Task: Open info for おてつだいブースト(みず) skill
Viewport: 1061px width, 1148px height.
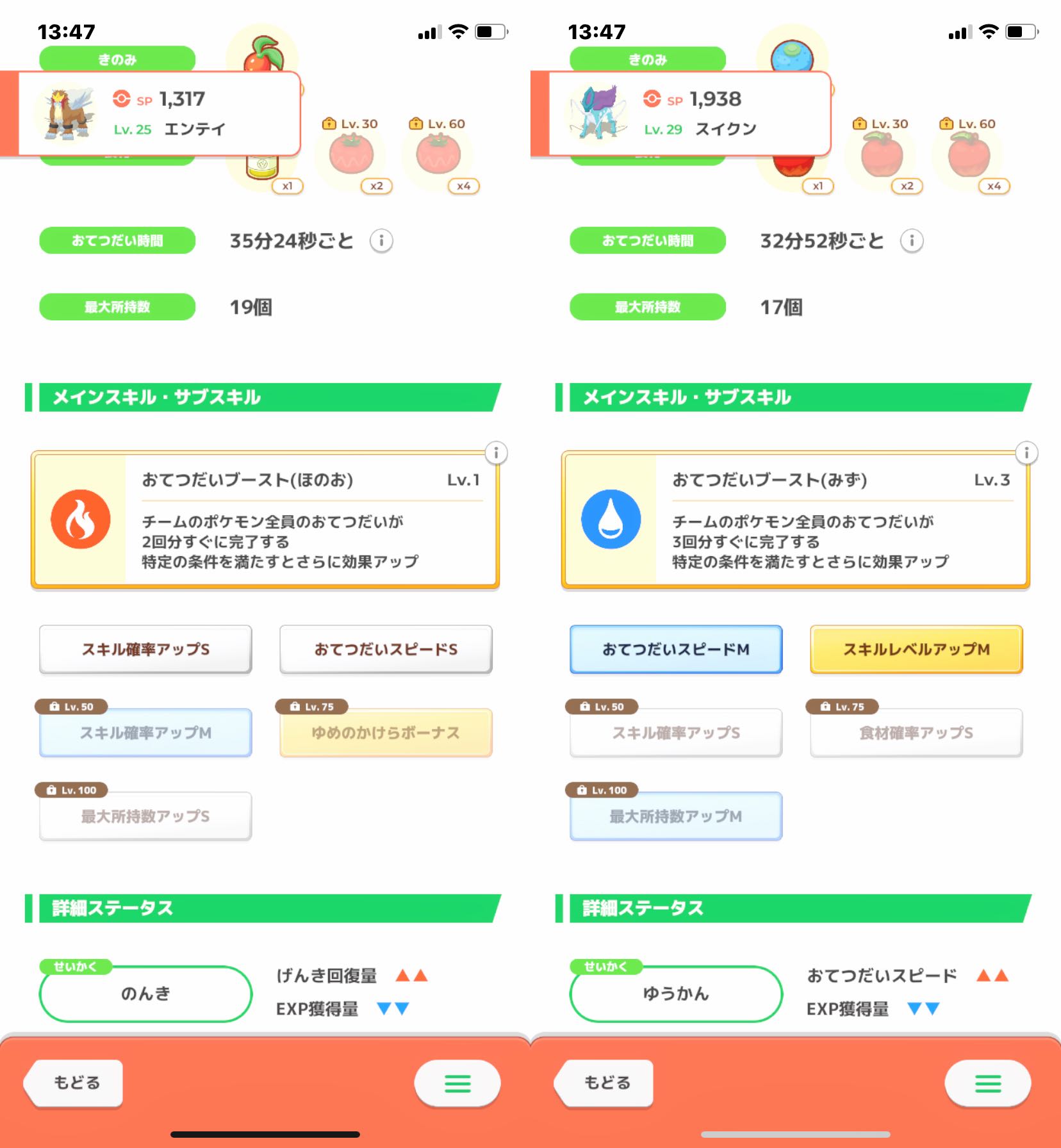Action: (1026, 453)
